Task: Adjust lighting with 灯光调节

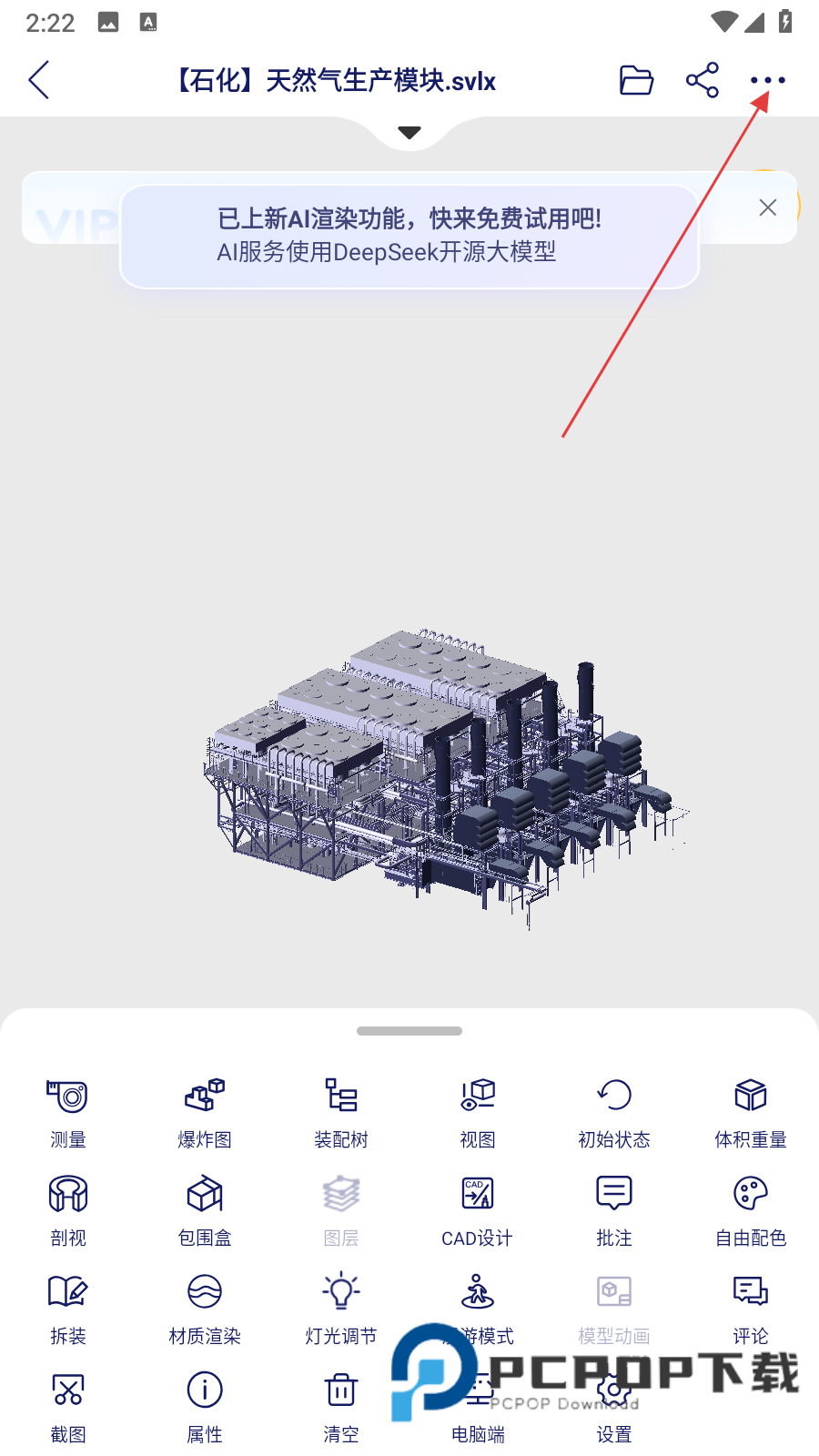Action: [x=341, y=1308]
